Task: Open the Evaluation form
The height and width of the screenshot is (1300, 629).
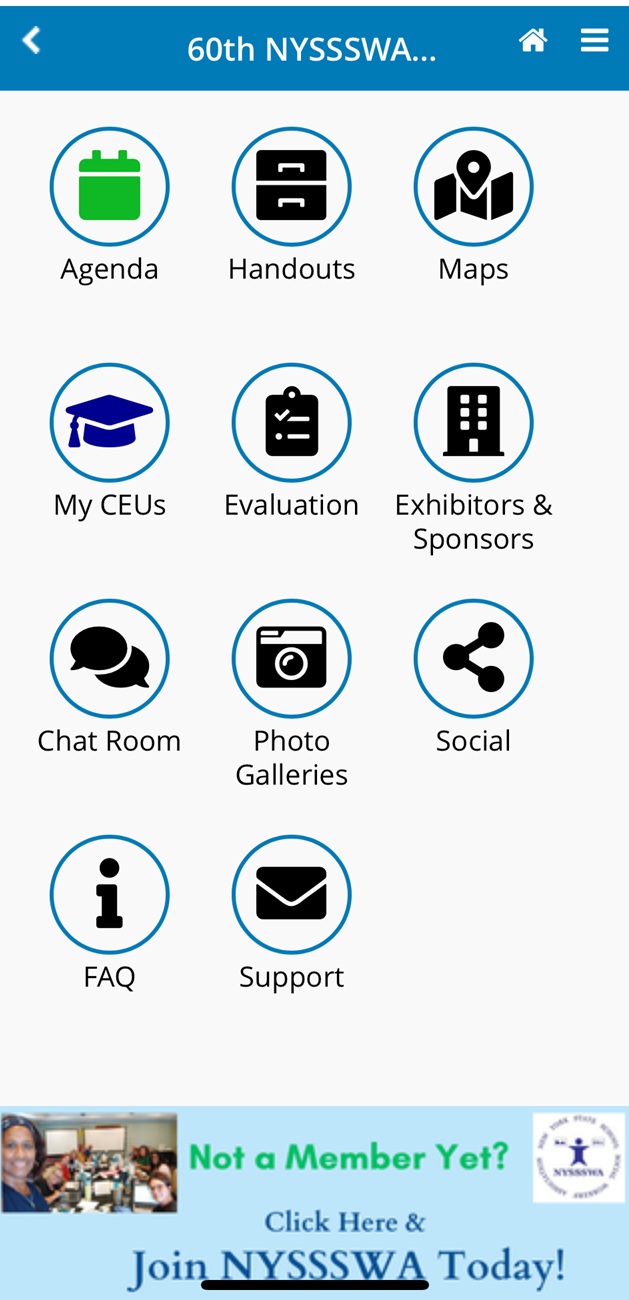Action: point(292,423)
